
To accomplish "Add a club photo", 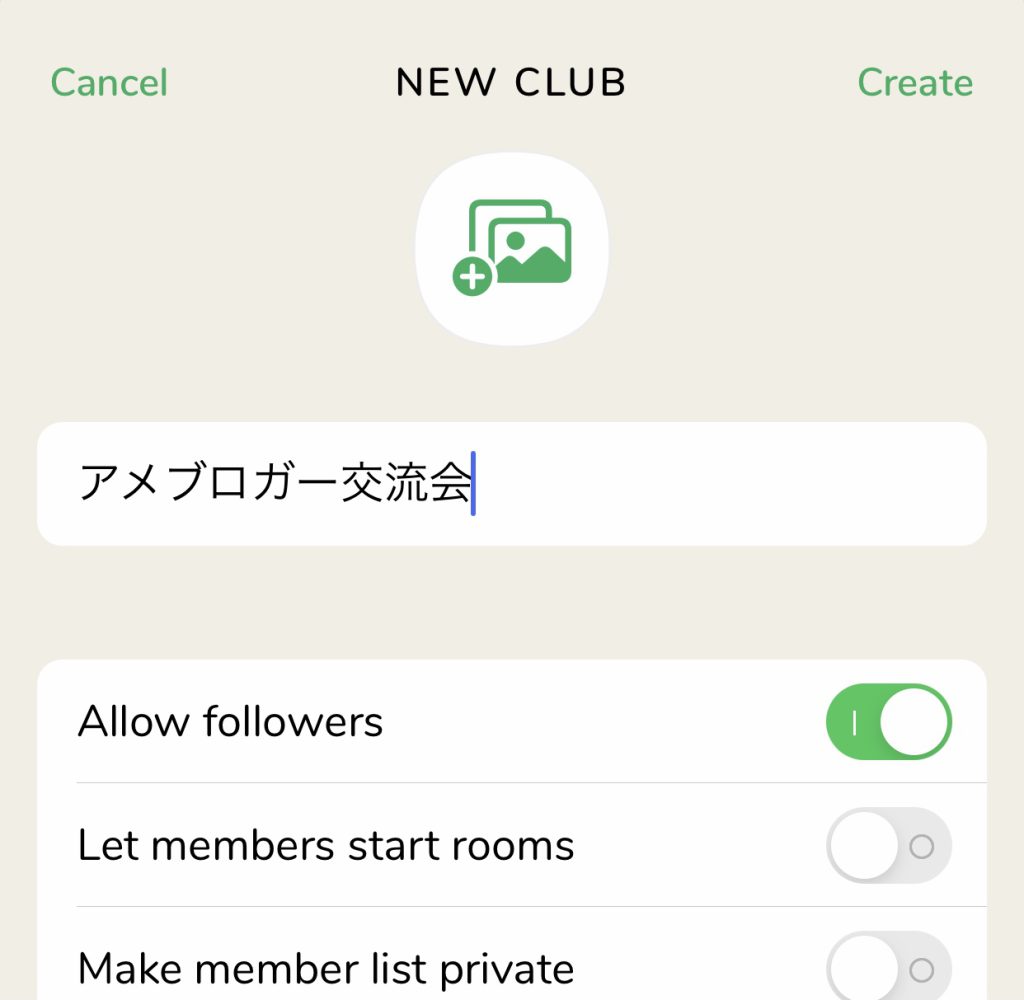I will coord(511,248).
